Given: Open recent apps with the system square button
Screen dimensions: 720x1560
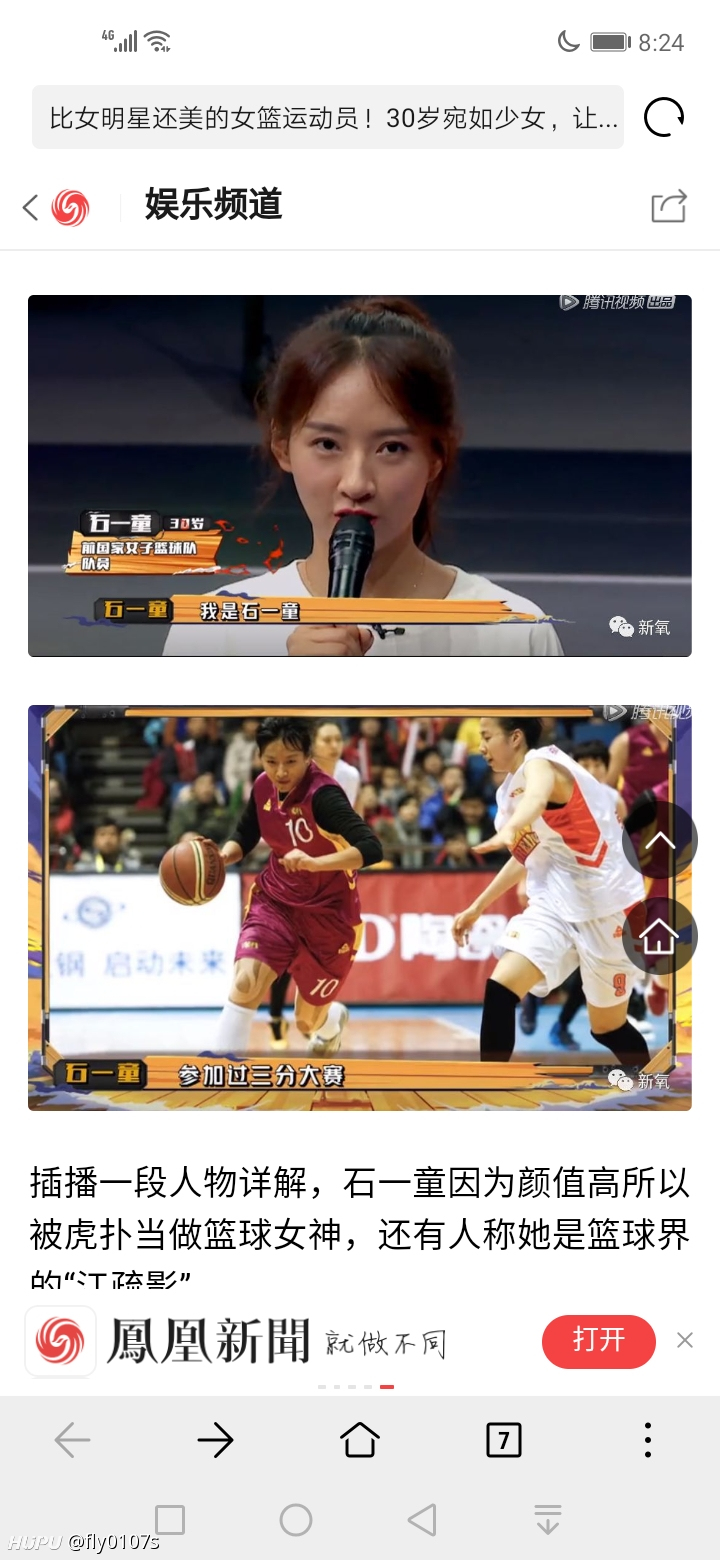Looking at the screenshot, I should [170, 1520].
